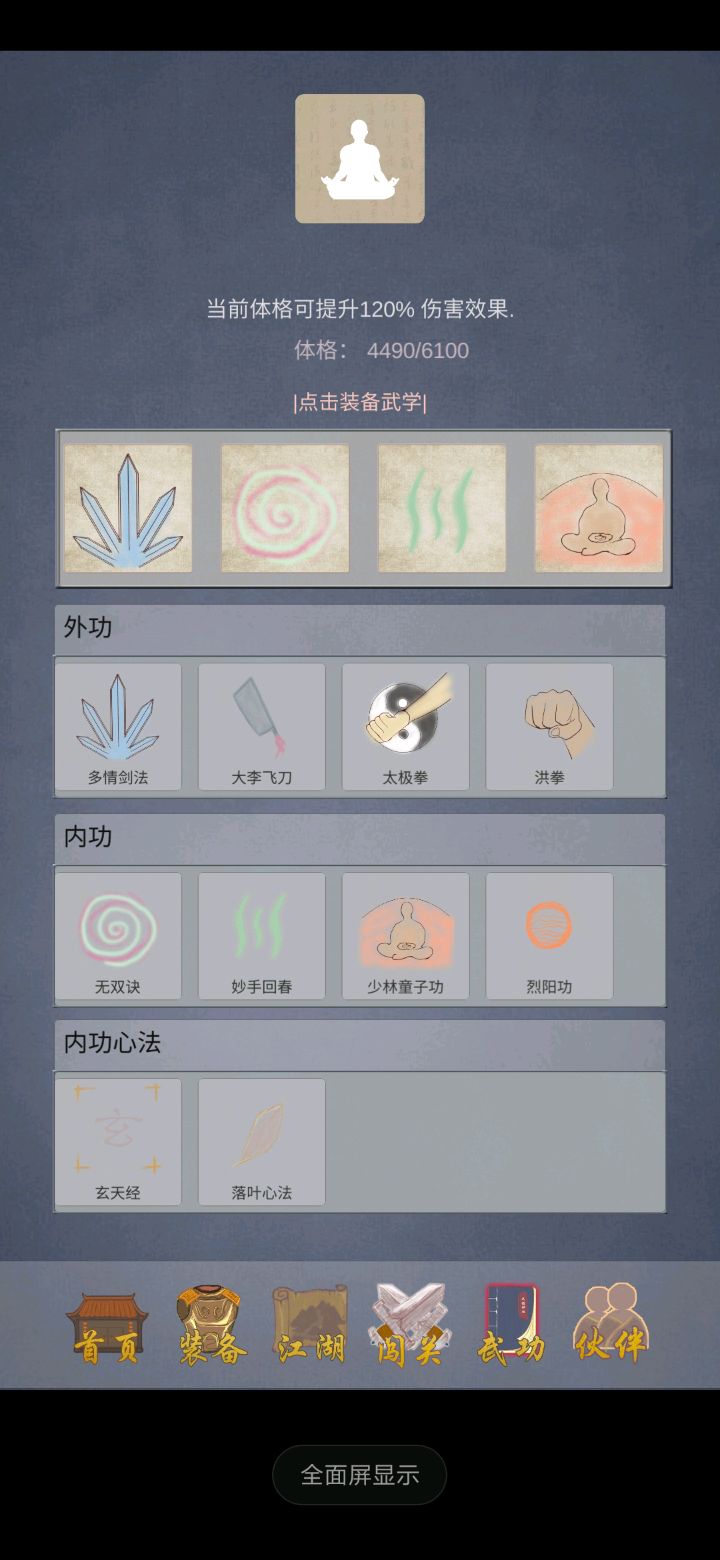Tap the 全面屏显示 fullscreen button

[x=359, y=1474]
